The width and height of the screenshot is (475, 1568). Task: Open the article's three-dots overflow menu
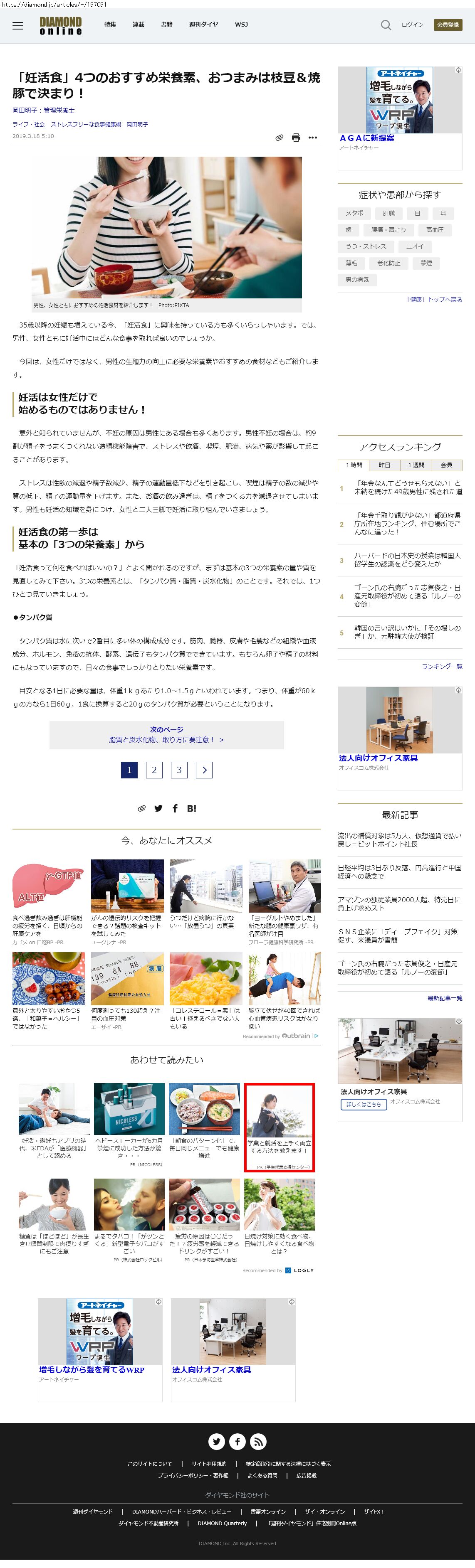pos(312,138)
